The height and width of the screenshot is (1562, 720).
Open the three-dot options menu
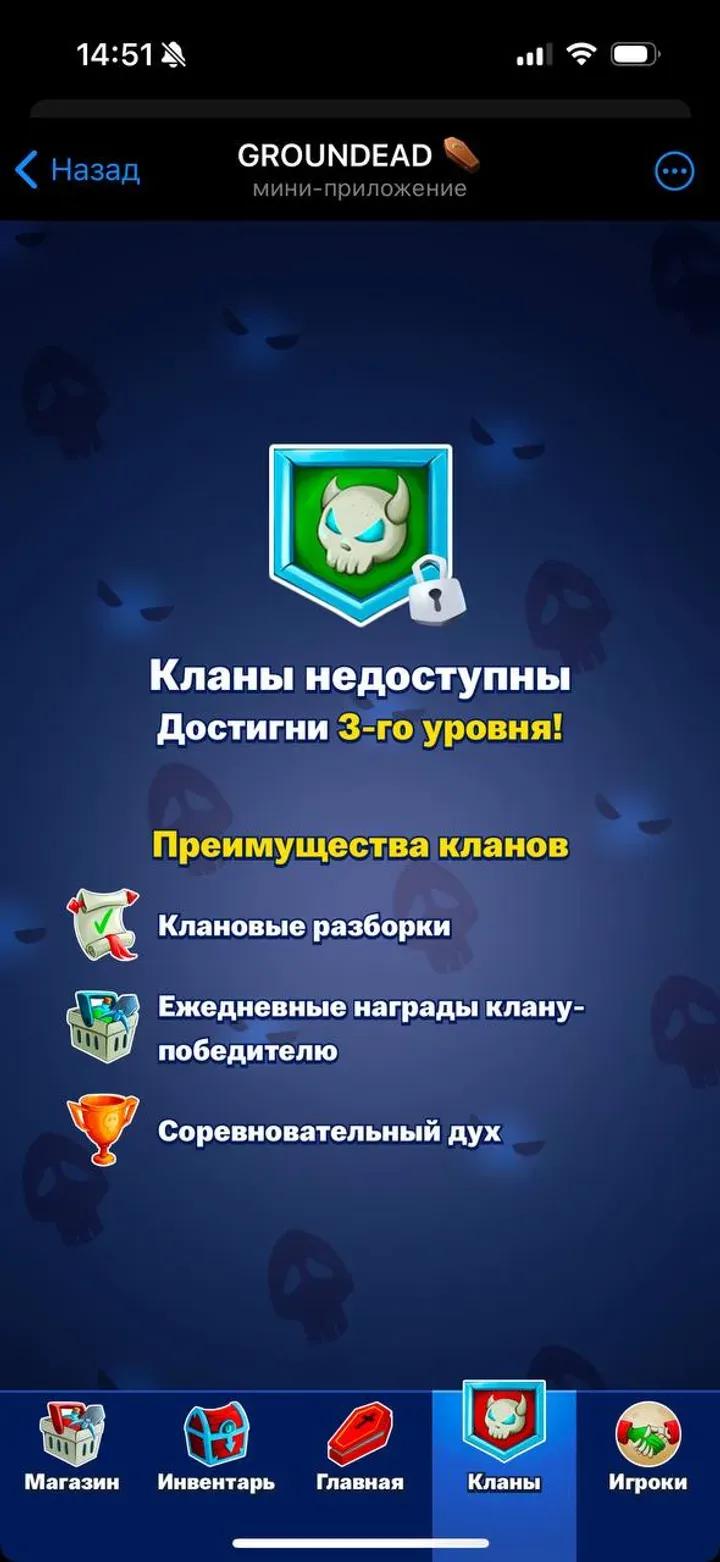pos(674,172)
